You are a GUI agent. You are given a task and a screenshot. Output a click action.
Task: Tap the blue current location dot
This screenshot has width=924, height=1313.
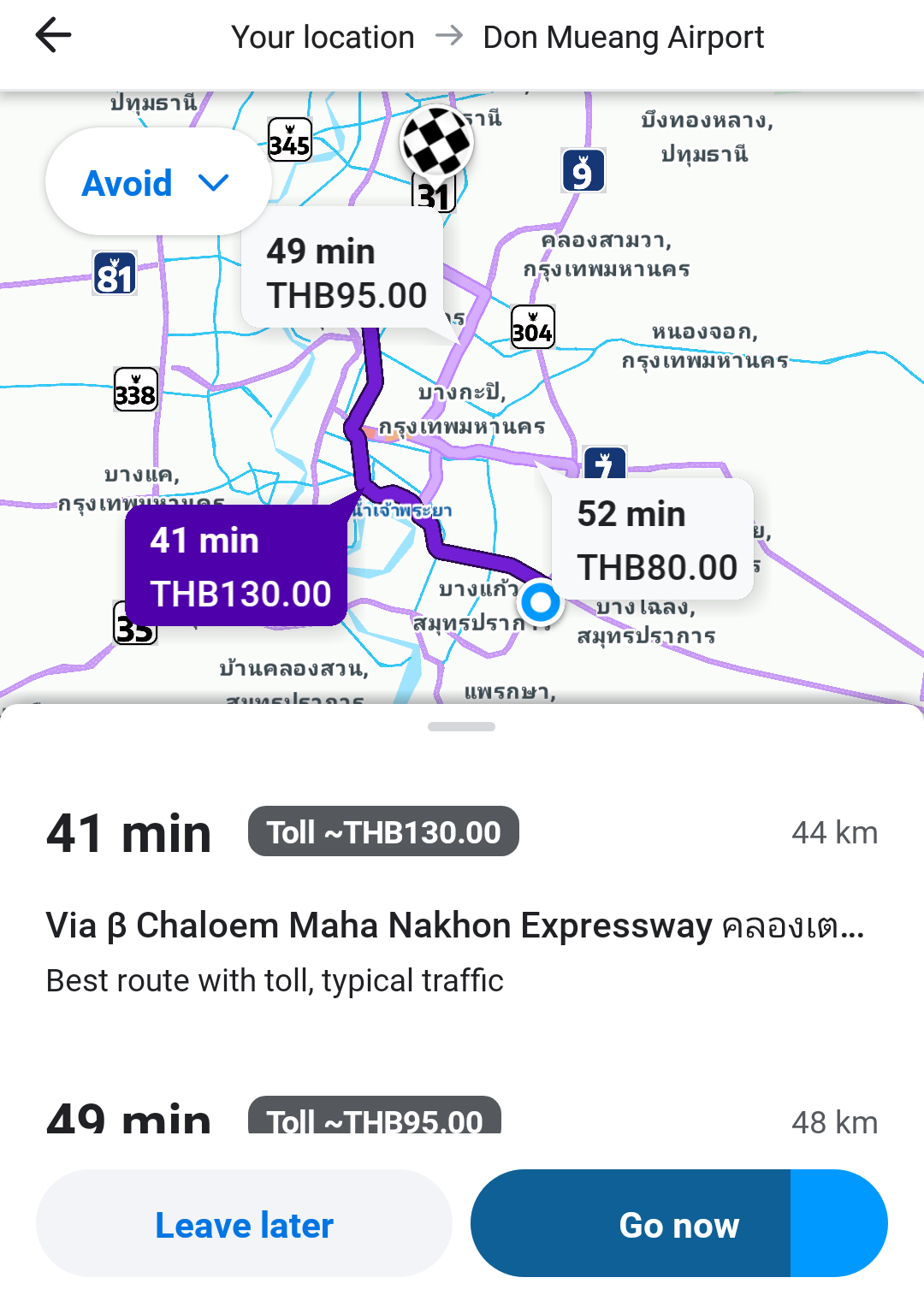coord(539,602)
